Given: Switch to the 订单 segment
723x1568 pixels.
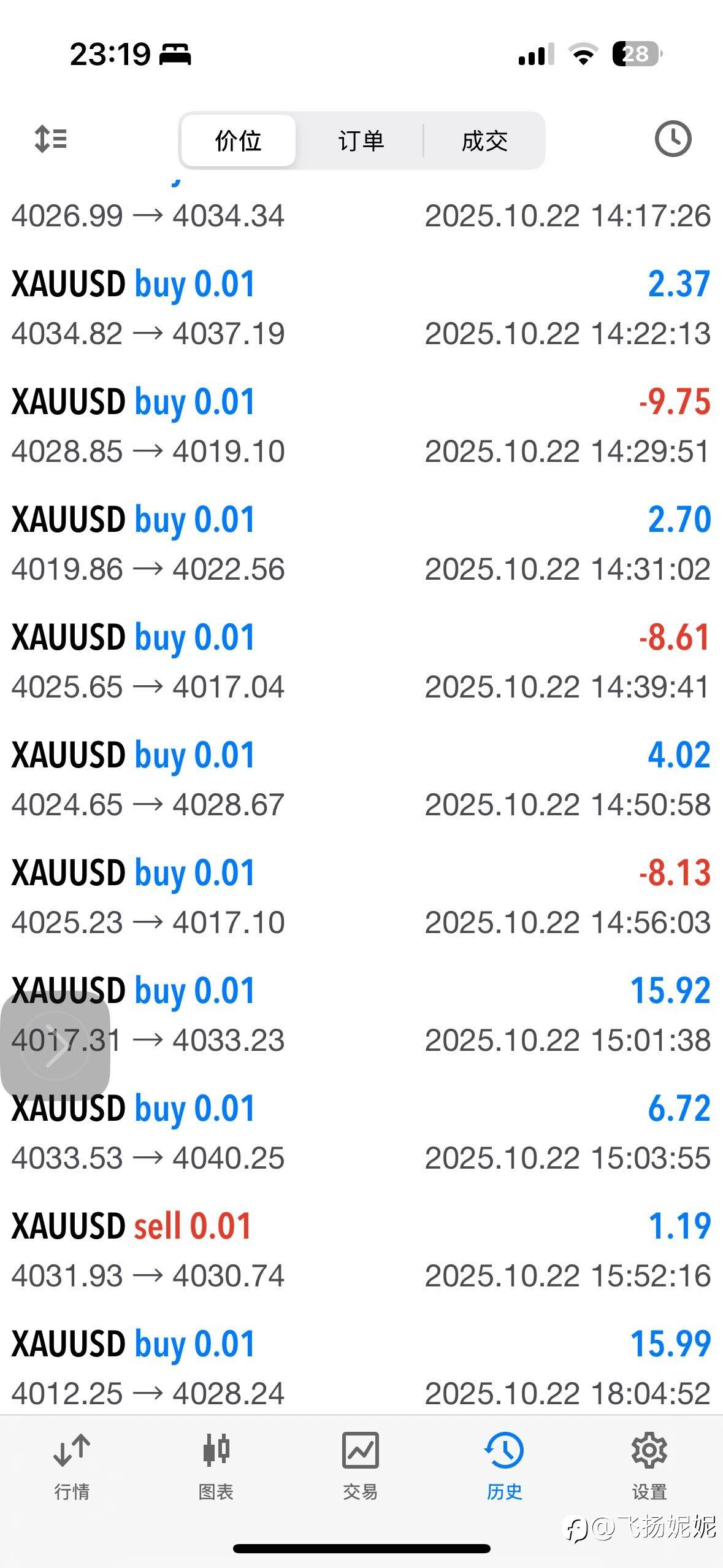Looking at the screenshot, I should pos(361,140).
